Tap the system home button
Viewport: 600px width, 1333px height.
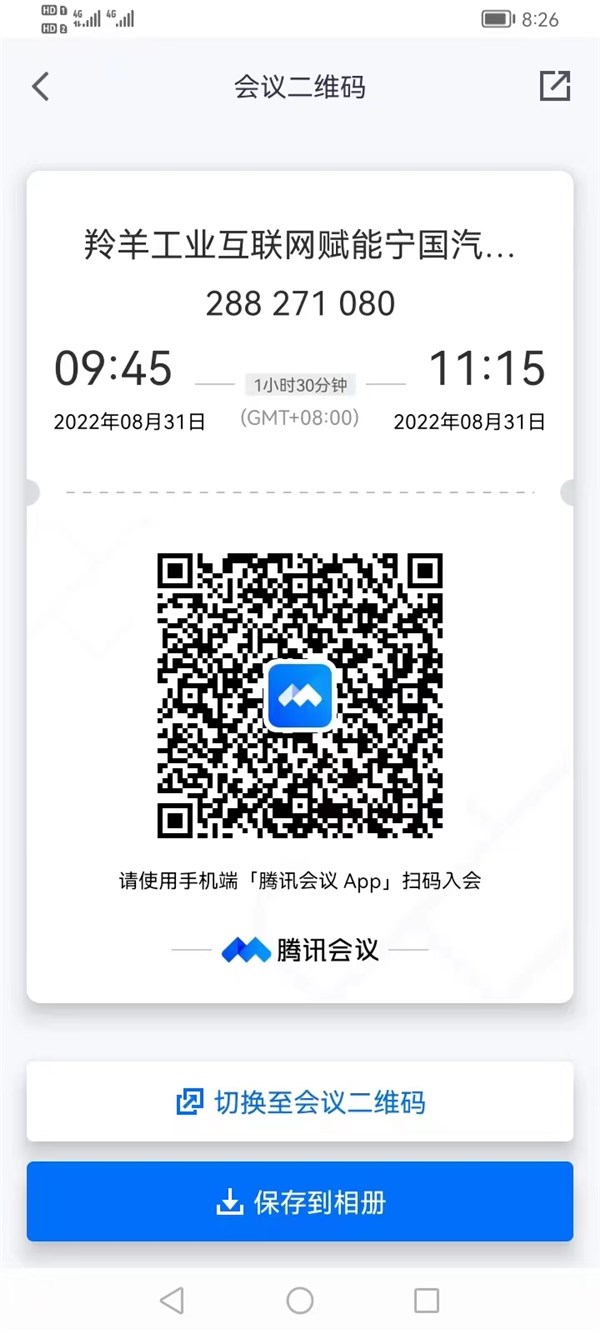(x=300, y=1300)
